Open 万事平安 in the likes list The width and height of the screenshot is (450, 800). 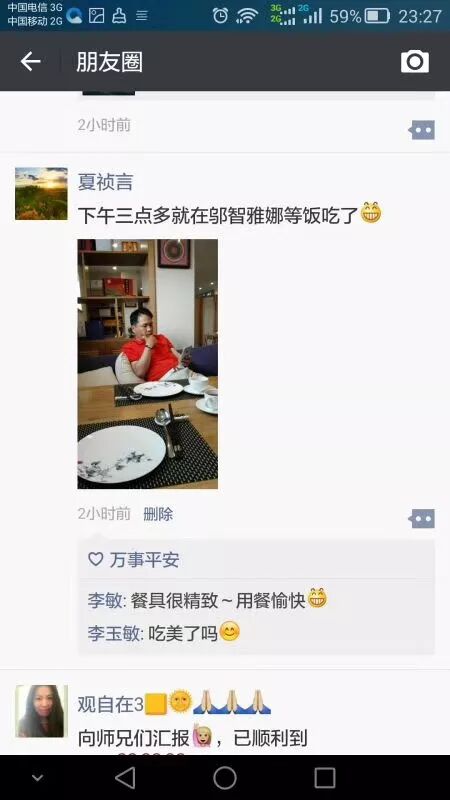tap(144, 560)
